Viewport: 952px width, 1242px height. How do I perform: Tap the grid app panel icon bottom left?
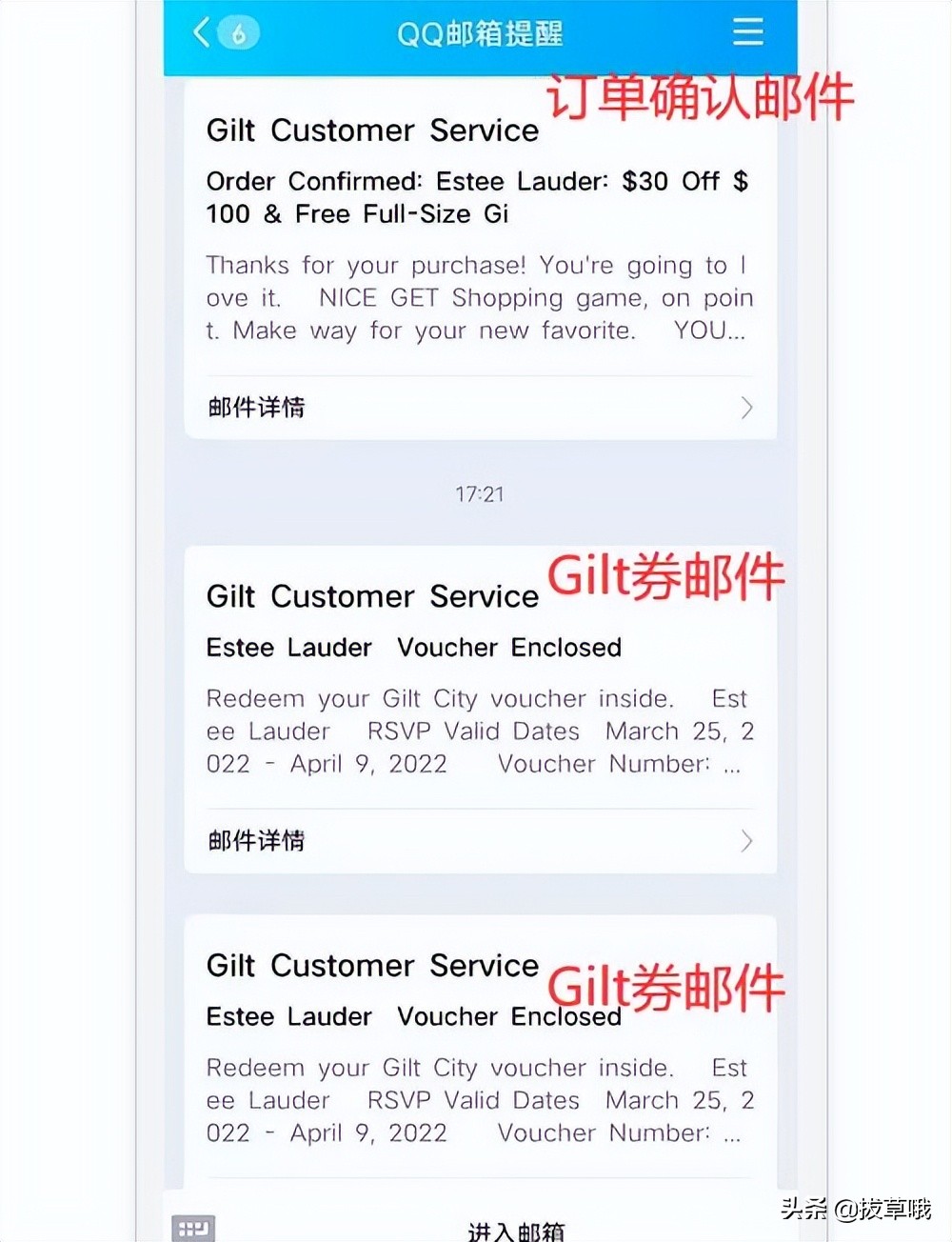193,1227
